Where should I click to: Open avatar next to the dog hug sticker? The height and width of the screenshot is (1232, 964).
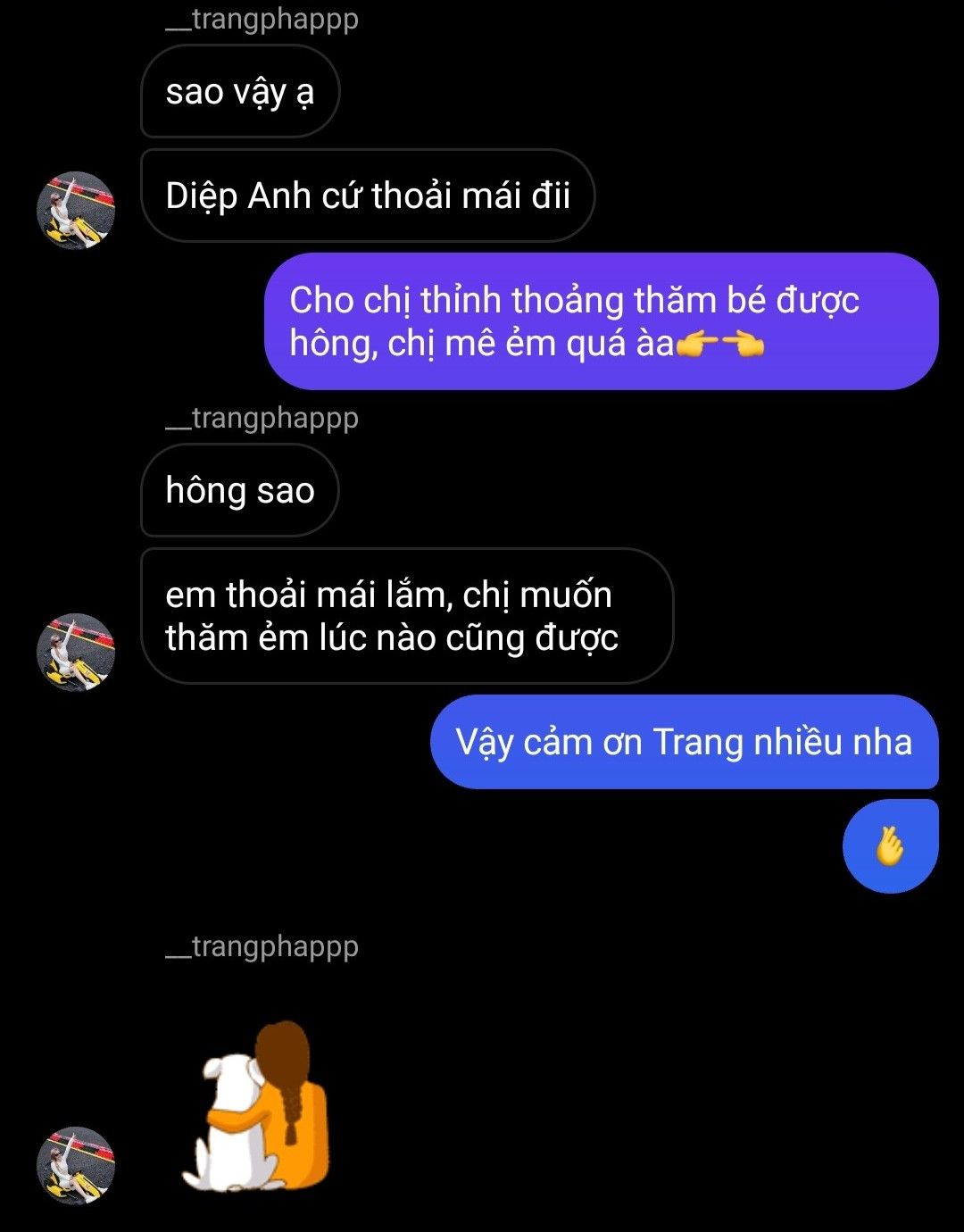pyautogui.click(x=75, y=1164)
